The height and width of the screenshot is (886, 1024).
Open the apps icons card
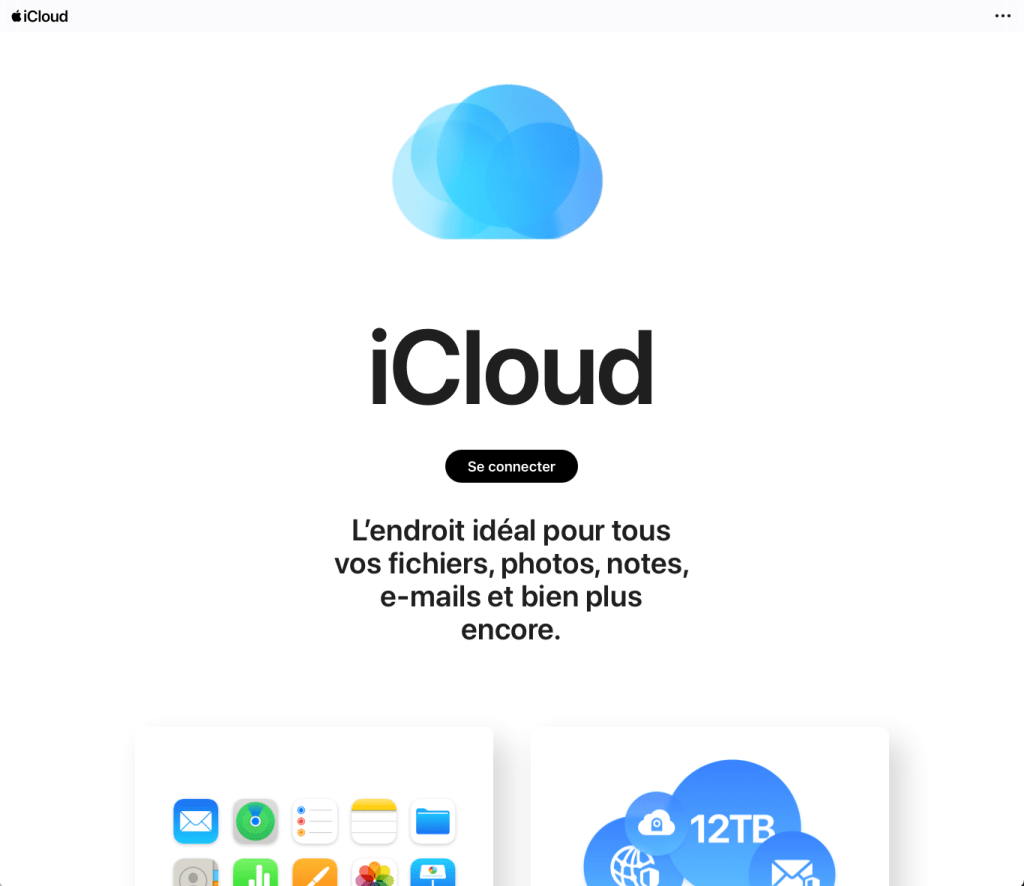pos(314,806)
